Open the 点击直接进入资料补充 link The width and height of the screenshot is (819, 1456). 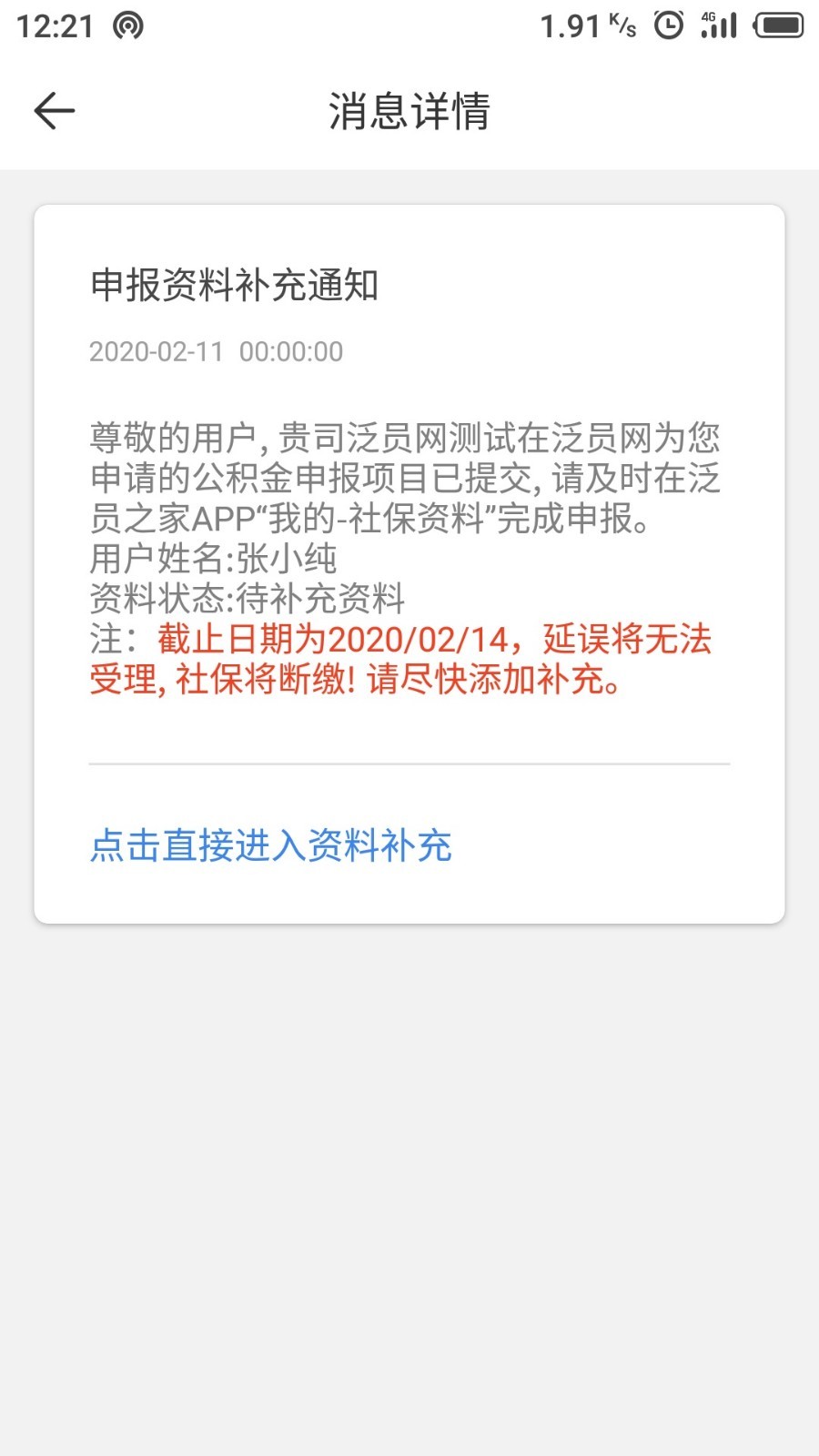tap(270, 845)
